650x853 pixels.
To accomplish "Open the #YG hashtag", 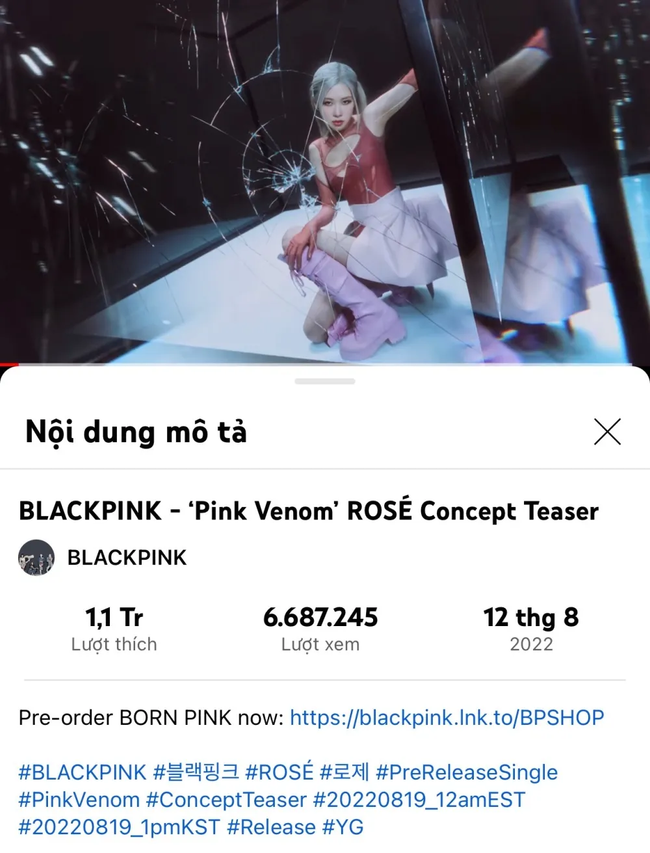I will (342, 827).
